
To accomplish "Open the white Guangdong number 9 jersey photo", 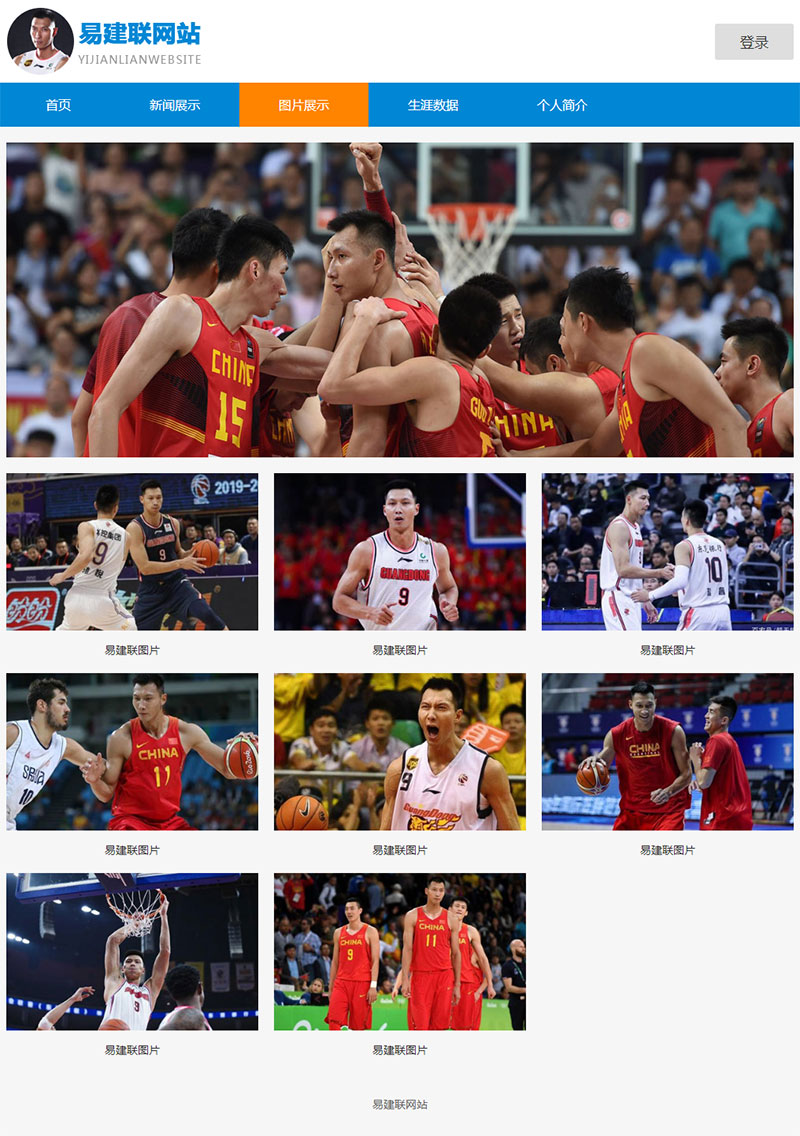I will pyautogui.click(x=400, y=552).
